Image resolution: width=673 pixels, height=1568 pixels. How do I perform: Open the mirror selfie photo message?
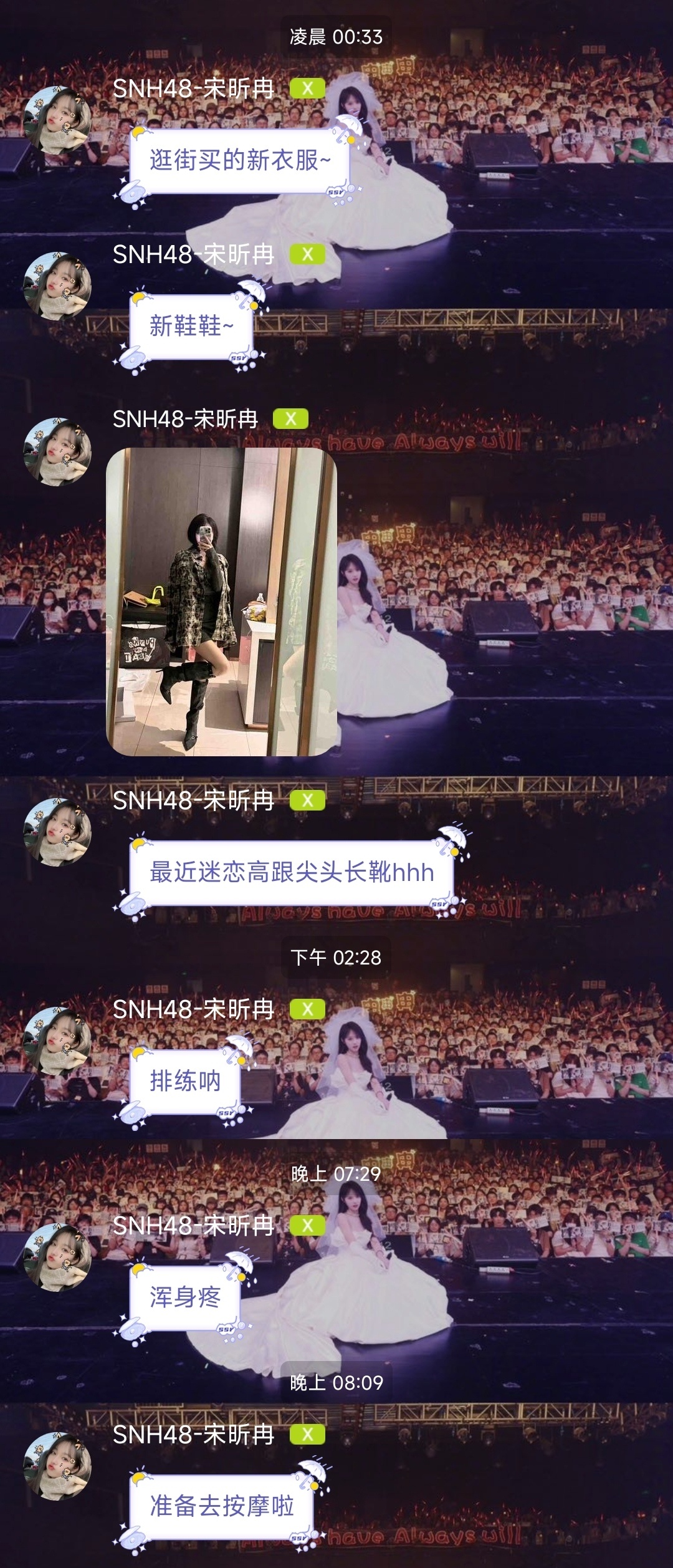click(x=221, y=602)
